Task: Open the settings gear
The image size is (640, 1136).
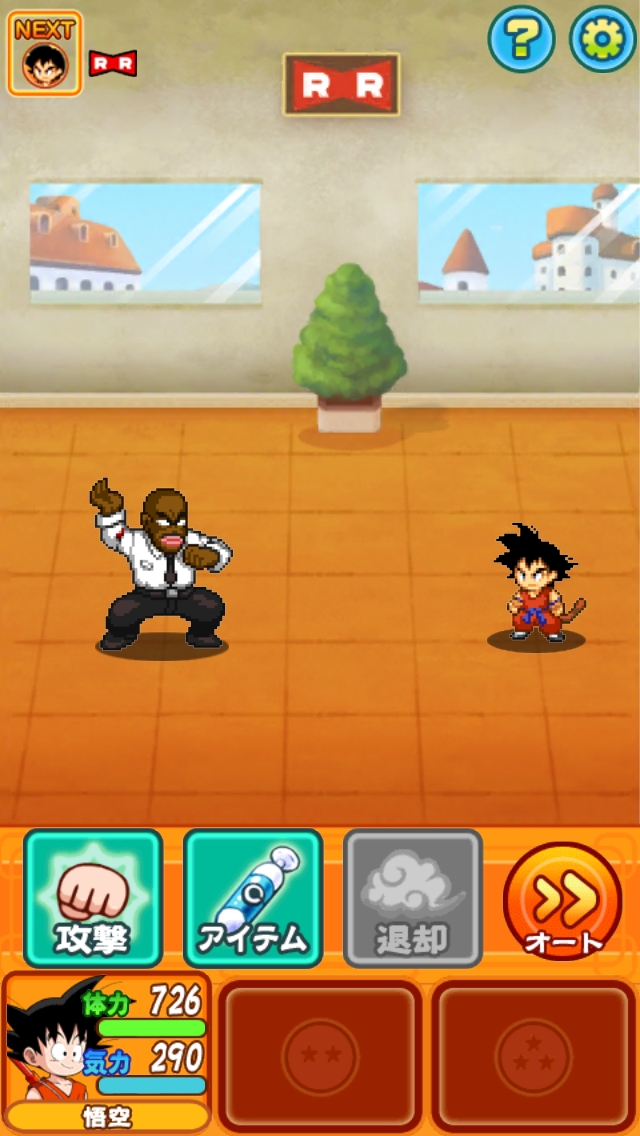Action: 602,39
